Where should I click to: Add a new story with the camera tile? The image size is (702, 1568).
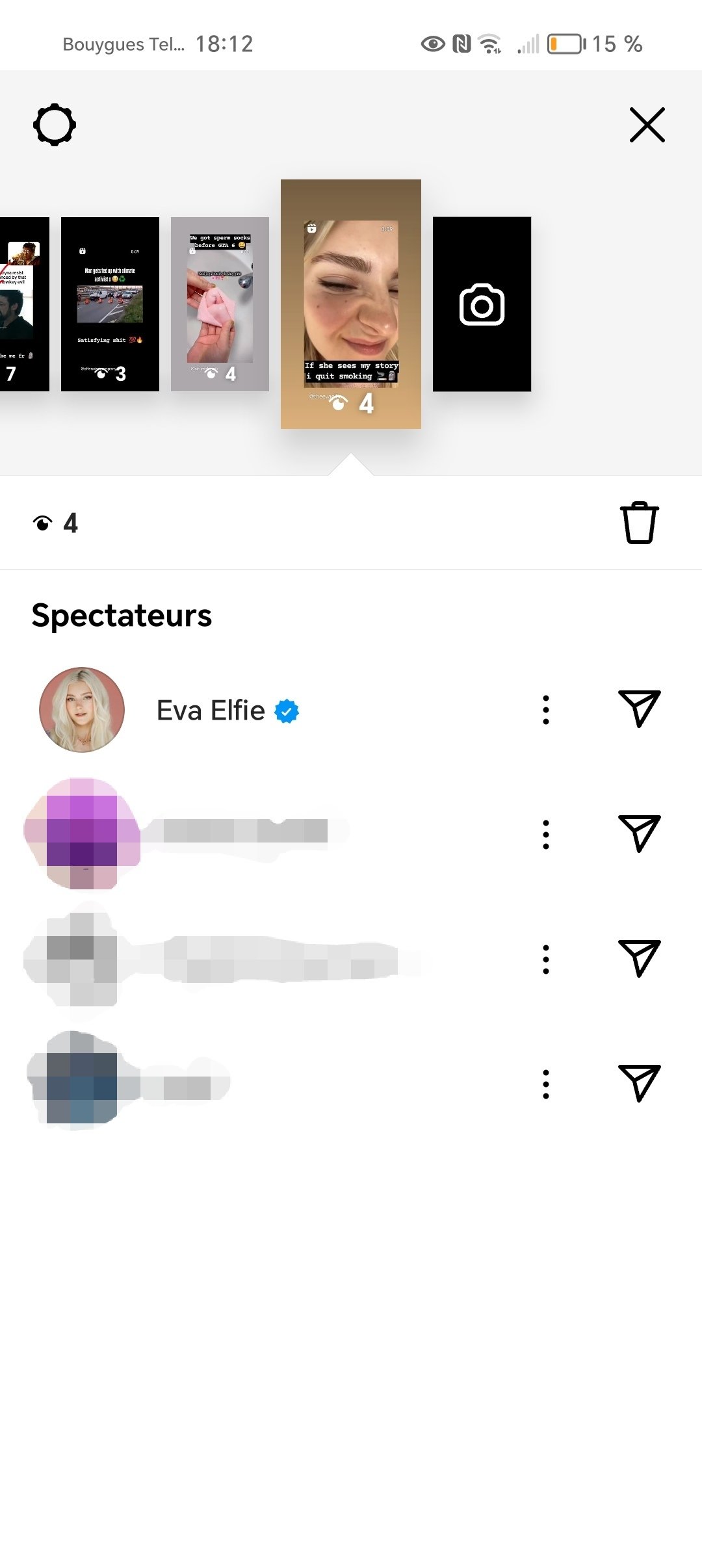click(x=482, y=304)
